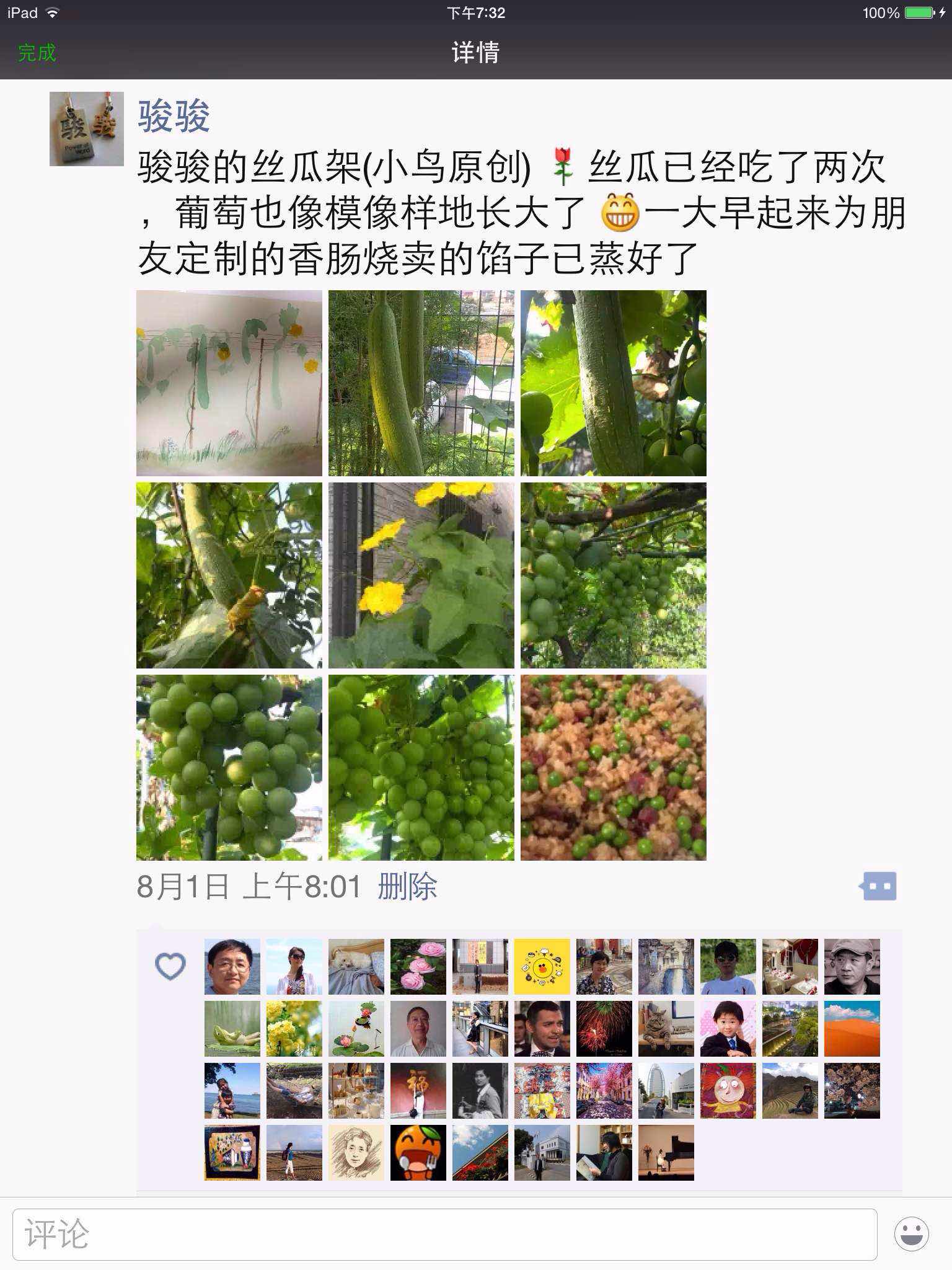This screenshot has height=1270, width=952.
Task: Open the like and comment popup button
Action: coord(879,886)
